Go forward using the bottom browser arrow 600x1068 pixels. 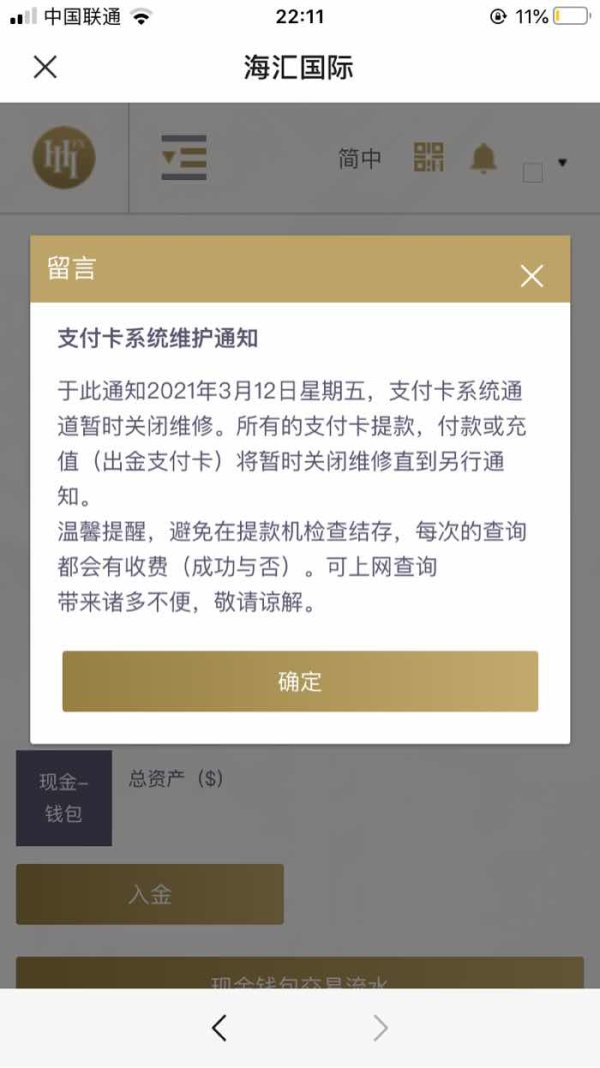(381, 1028)
